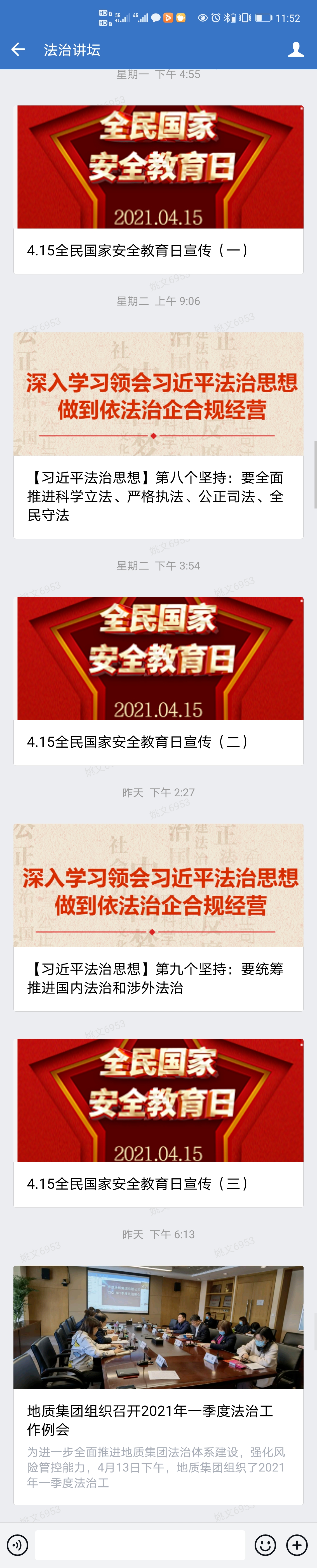Open the account profile icon
The height and width of the screenshot is (1568, 317).
tap(296, 50)
